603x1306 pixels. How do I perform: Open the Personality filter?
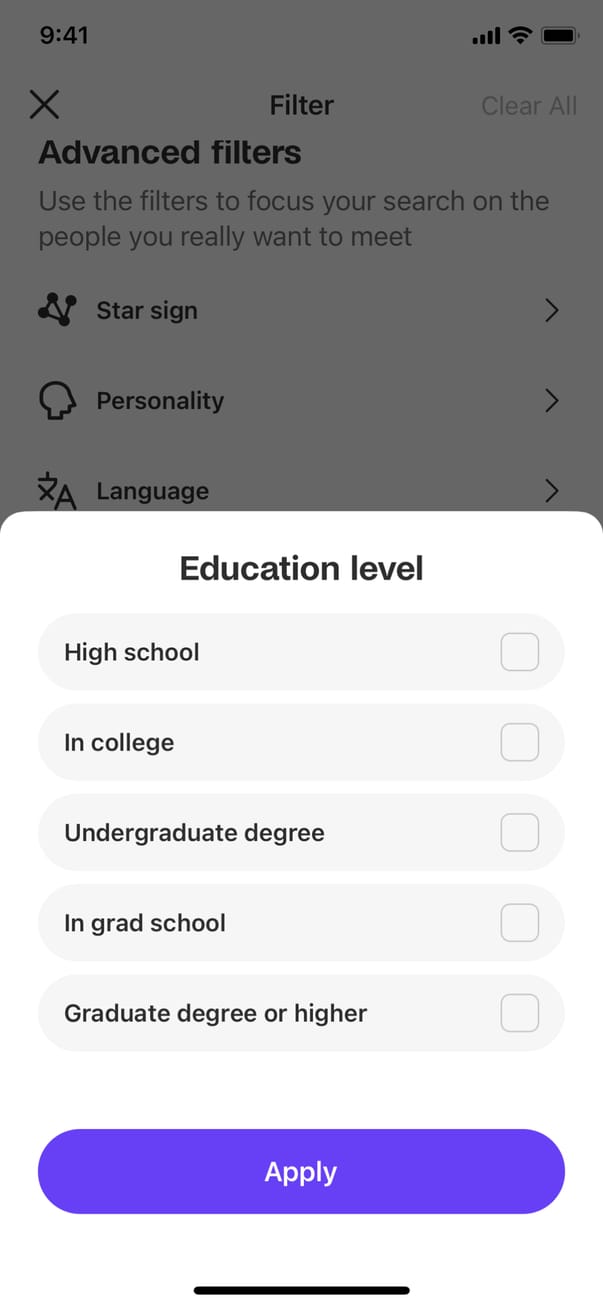[300, 401]
